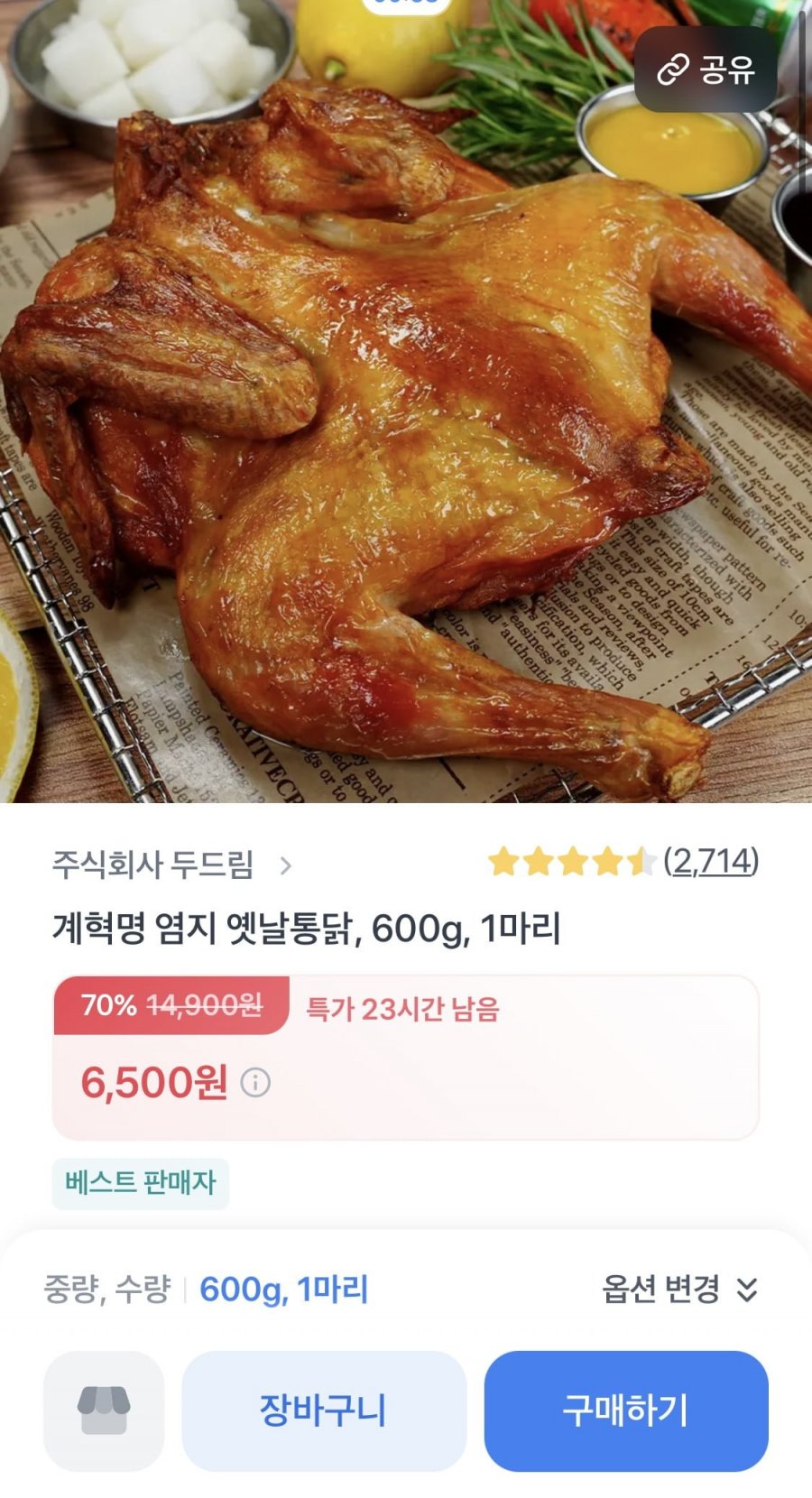Open the roast chicken product image
The height and width of the screenshot is (1498, 812).
(406, 406)
